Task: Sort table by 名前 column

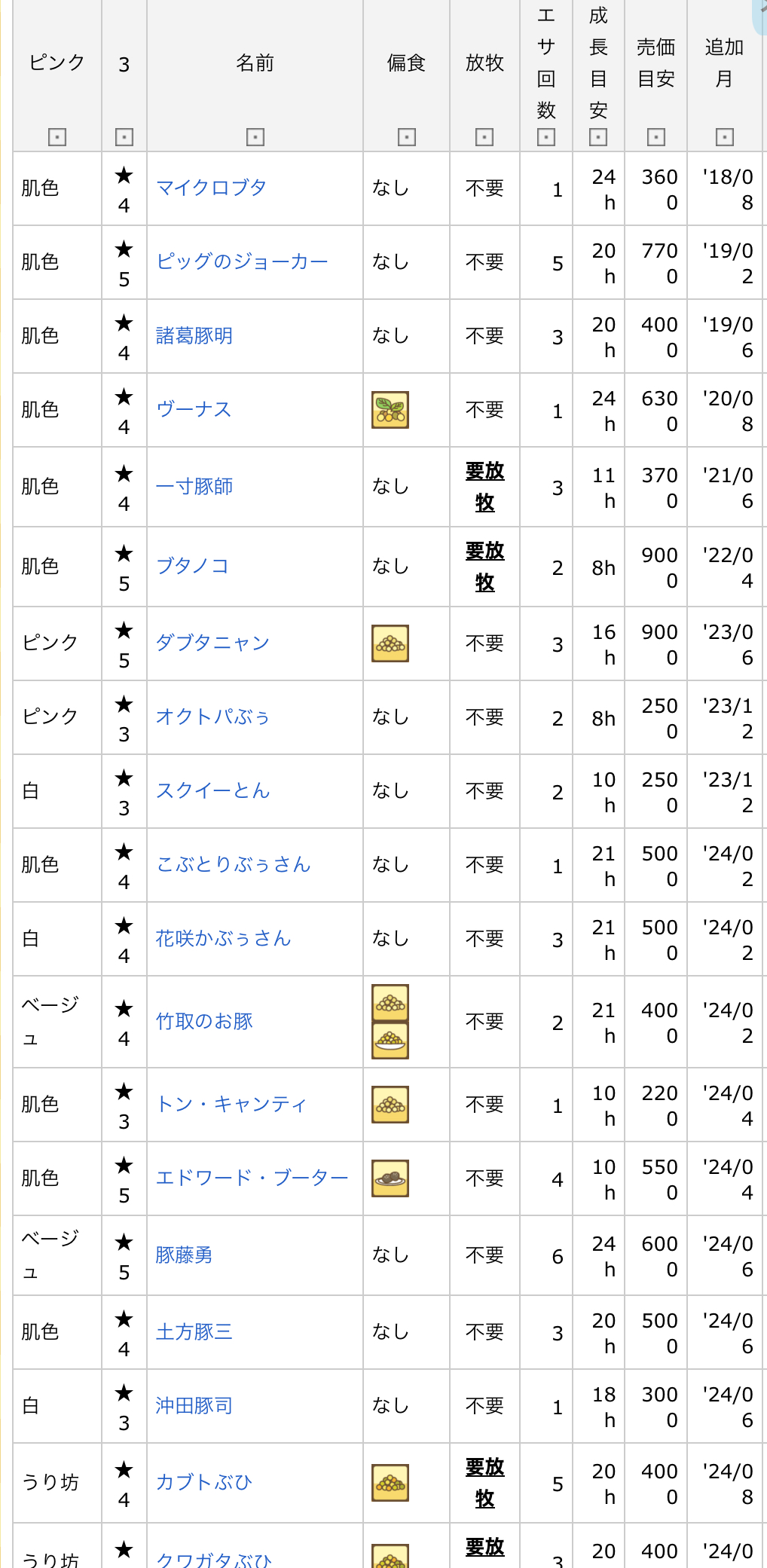Action: 255,137
